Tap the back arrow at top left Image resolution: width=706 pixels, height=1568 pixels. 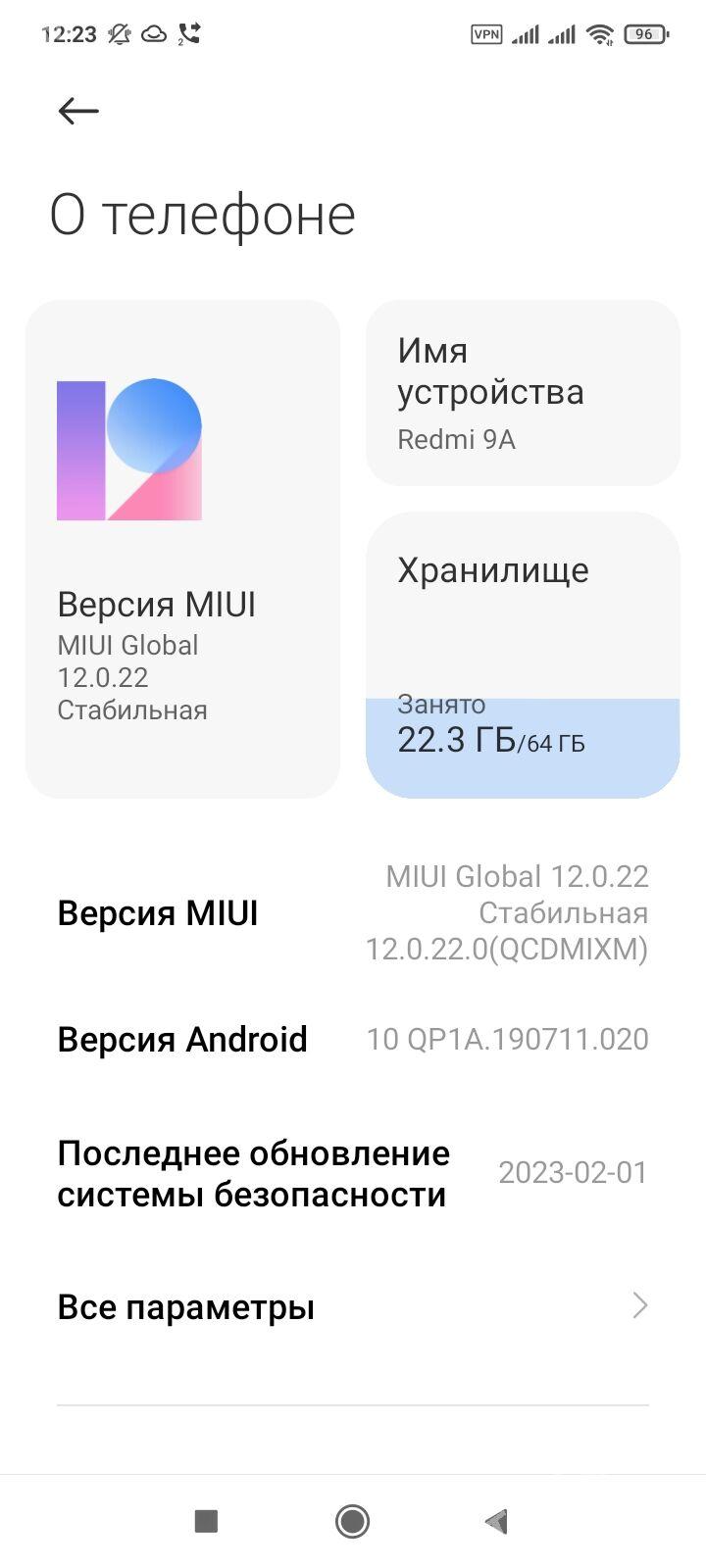(x=77, y=110)
